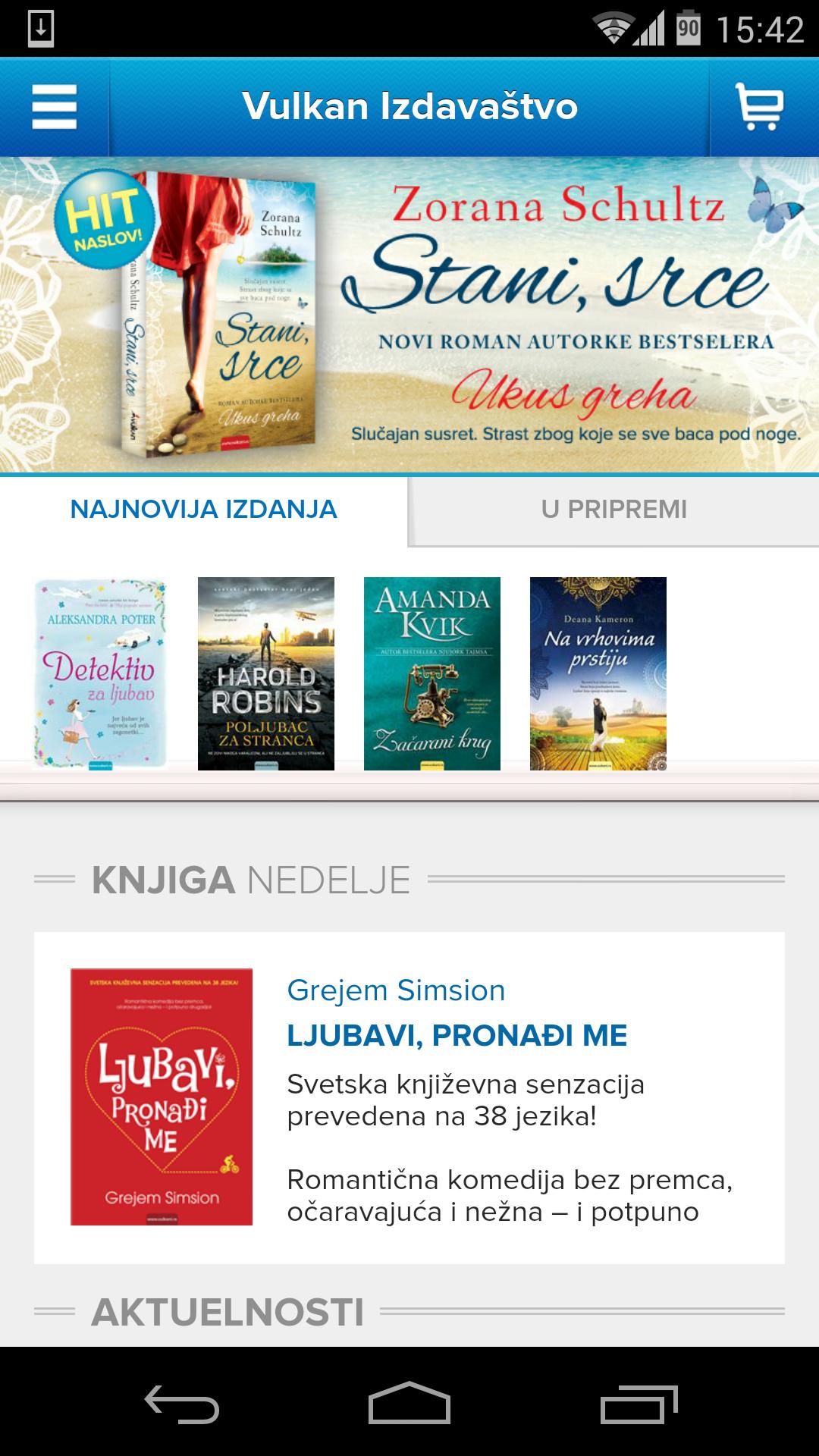Tap the system home button
The height and width of the screenshot is (1456, 819).
409,1403
